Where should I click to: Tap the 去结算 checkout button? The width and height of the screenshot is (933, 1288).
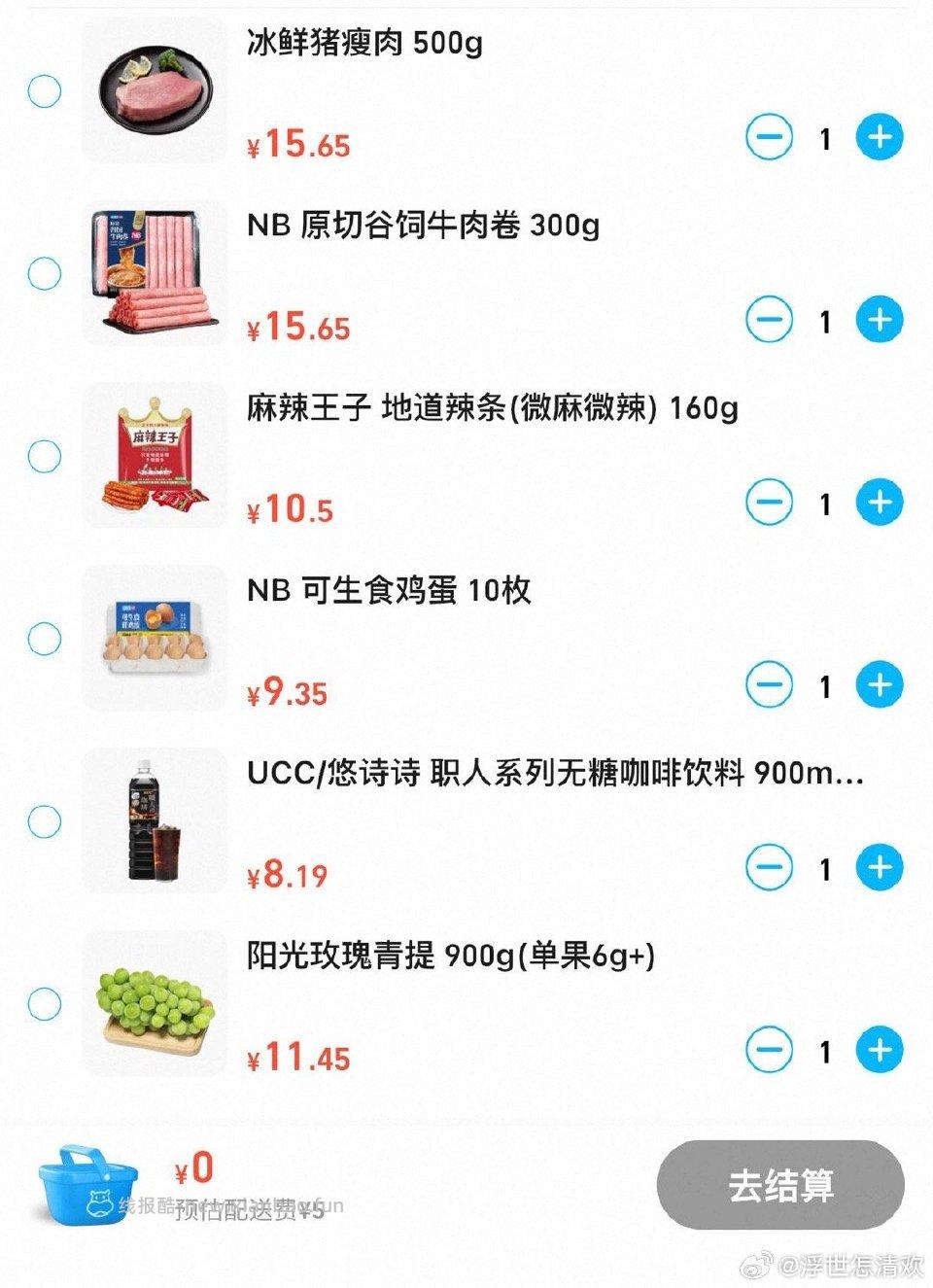click(x=783, y=1184)
